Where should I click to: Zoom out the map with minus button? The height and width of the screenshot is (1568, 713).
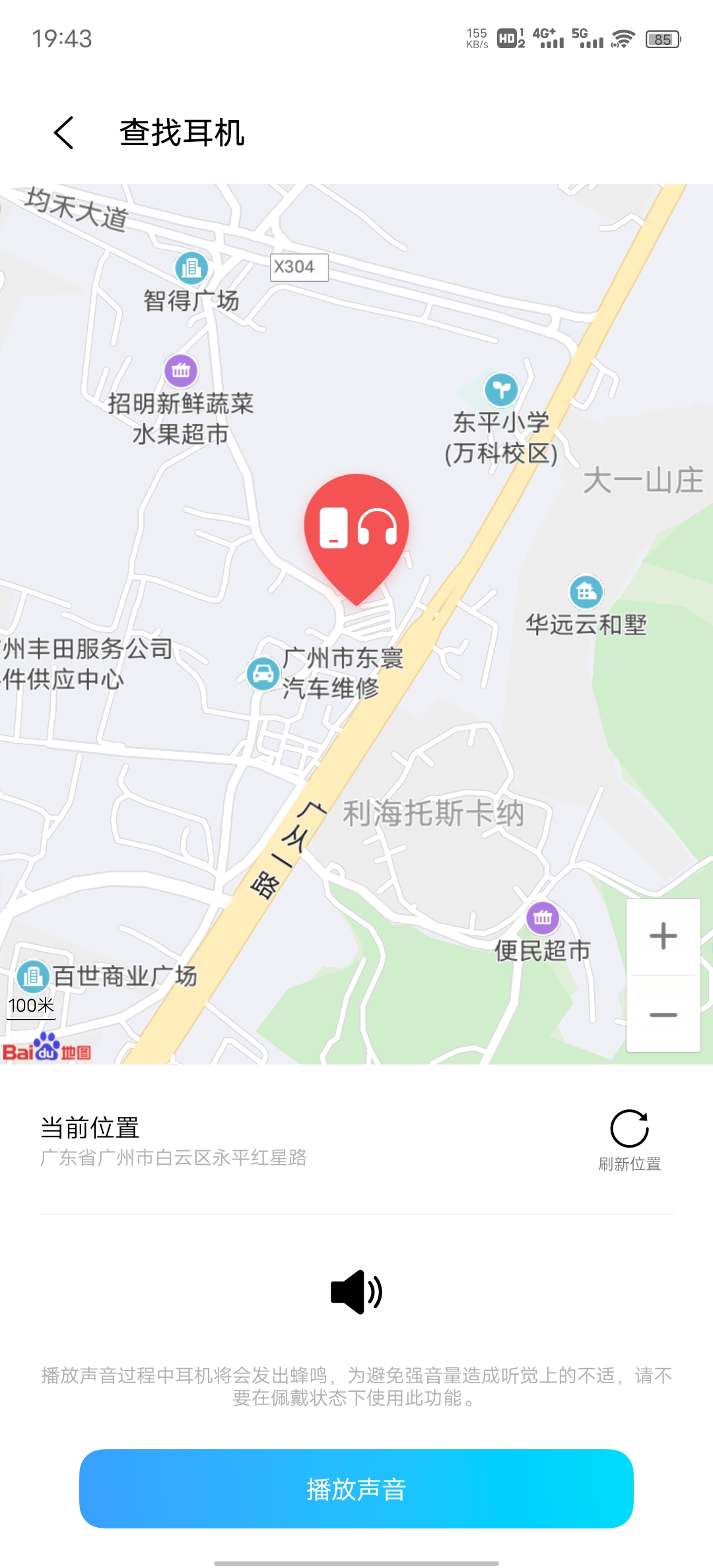[663, 1014]
